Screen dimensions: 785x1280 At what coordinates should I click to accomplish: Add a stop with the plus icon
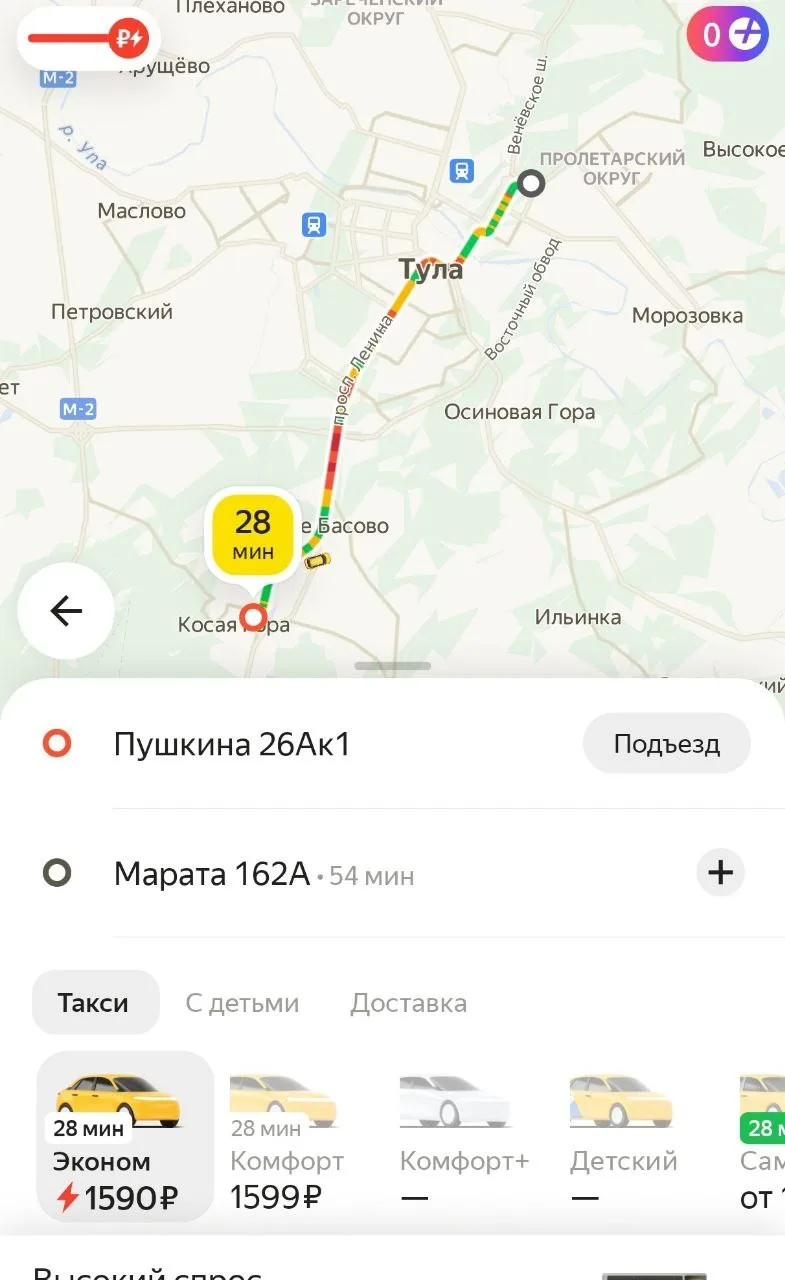point(720,872)
